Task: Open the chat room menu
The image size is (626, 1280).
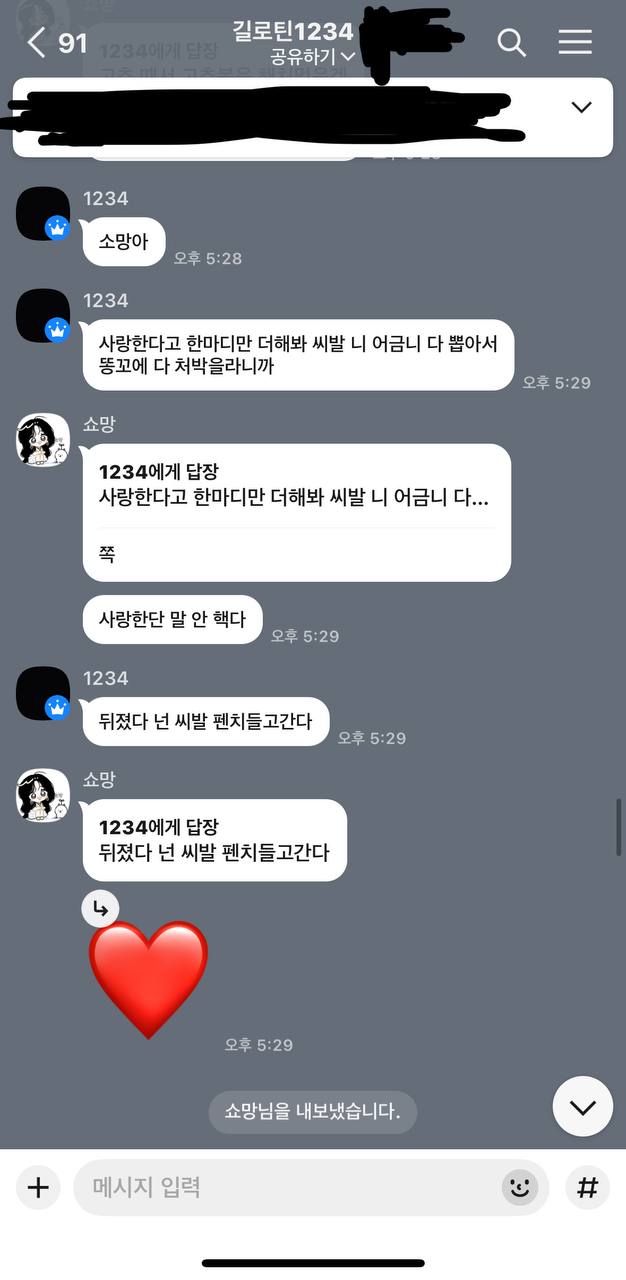Action: 575,42
